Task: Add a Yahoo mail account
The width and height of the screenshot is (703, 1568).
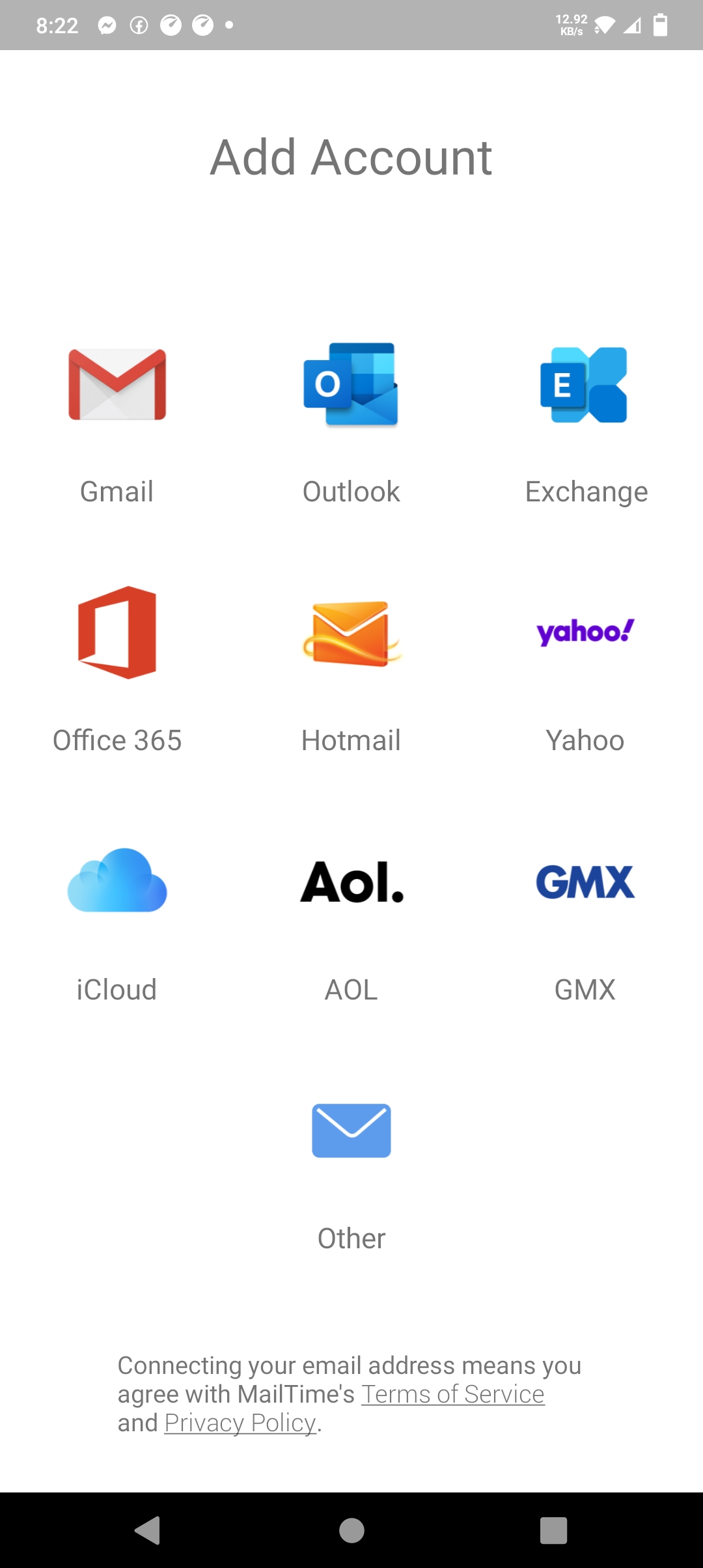Action: coord(586,671)
